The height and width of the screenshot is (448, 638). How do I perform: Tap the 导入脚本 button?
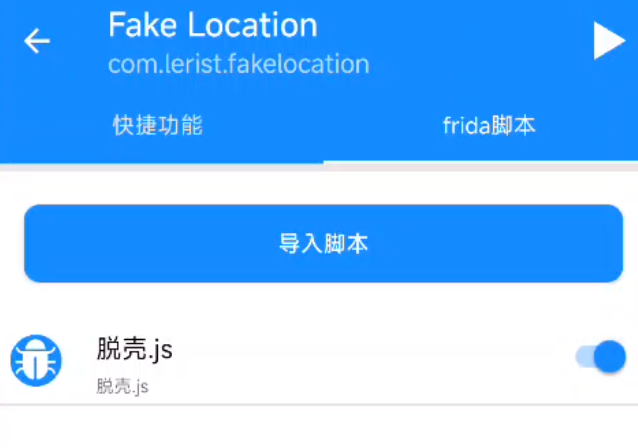(323, 244)
